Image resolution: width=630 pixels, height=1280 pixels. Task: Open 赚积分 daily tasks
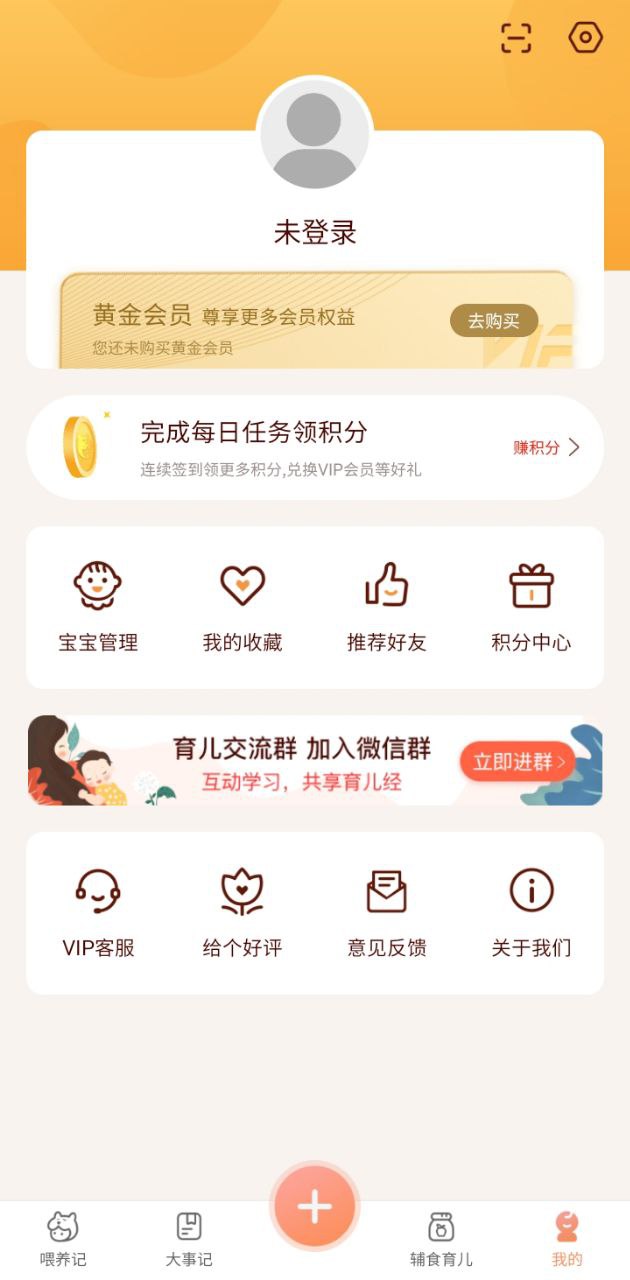(x=546, y=448)
